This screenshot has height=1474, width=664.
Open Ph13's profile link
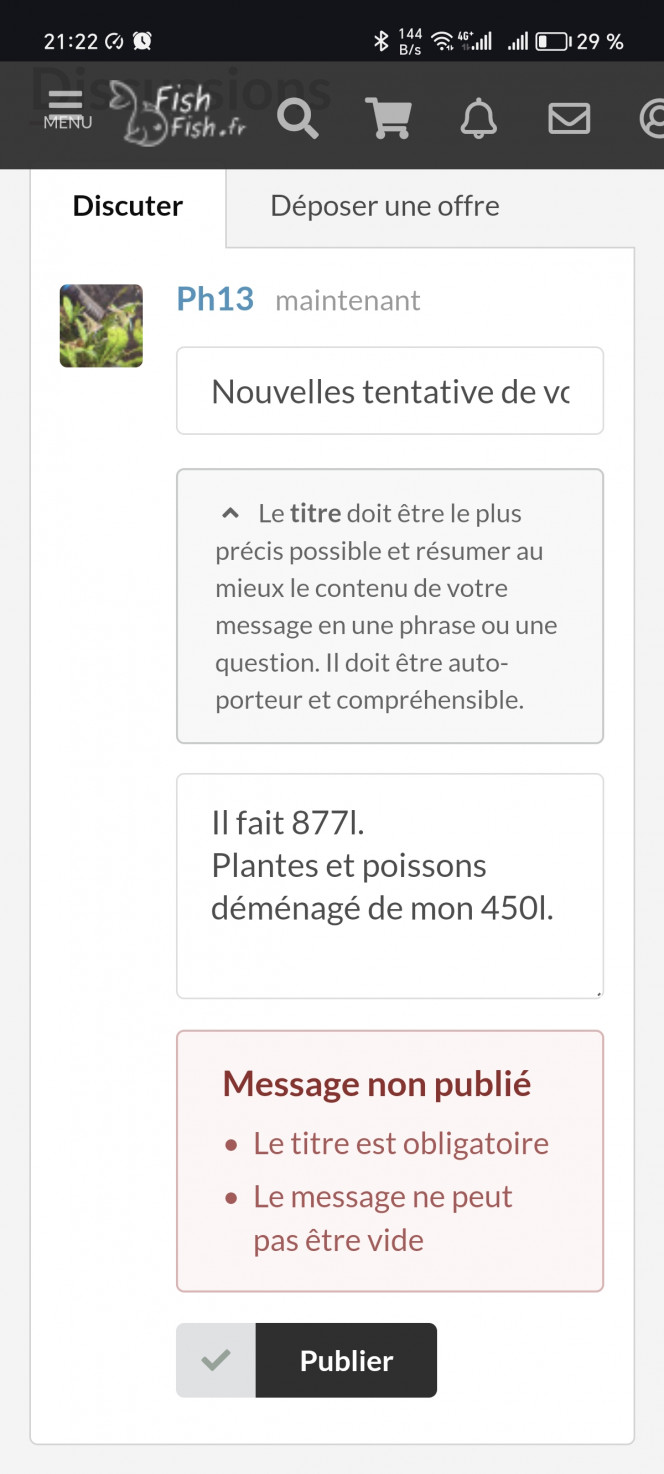tap(215, 299)
